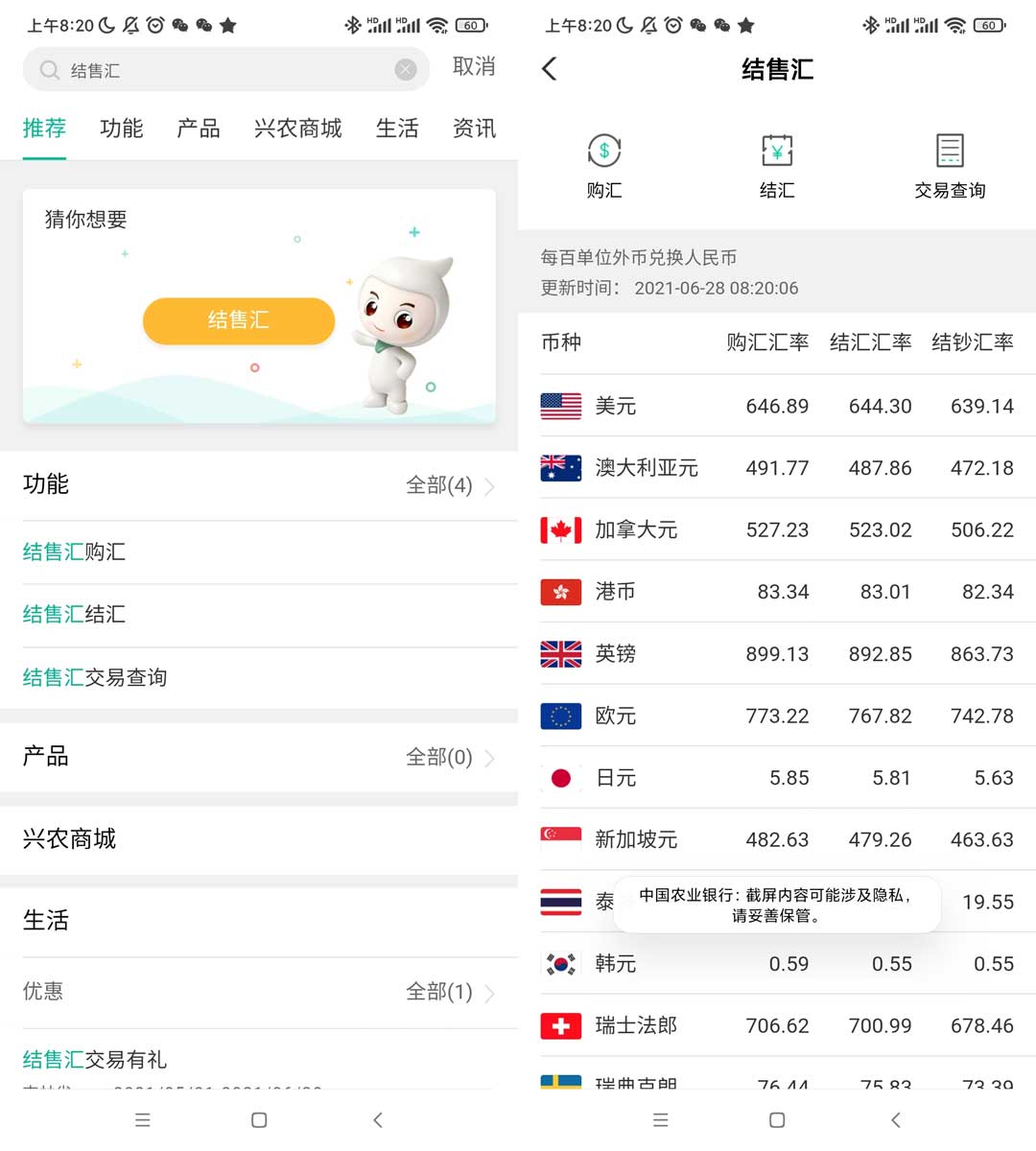This screenshot has height=1151, width=1036.
Task: Tap the yellow 结售汇 suggestion button
Action: pyautogui.click(x=238, y=320)
